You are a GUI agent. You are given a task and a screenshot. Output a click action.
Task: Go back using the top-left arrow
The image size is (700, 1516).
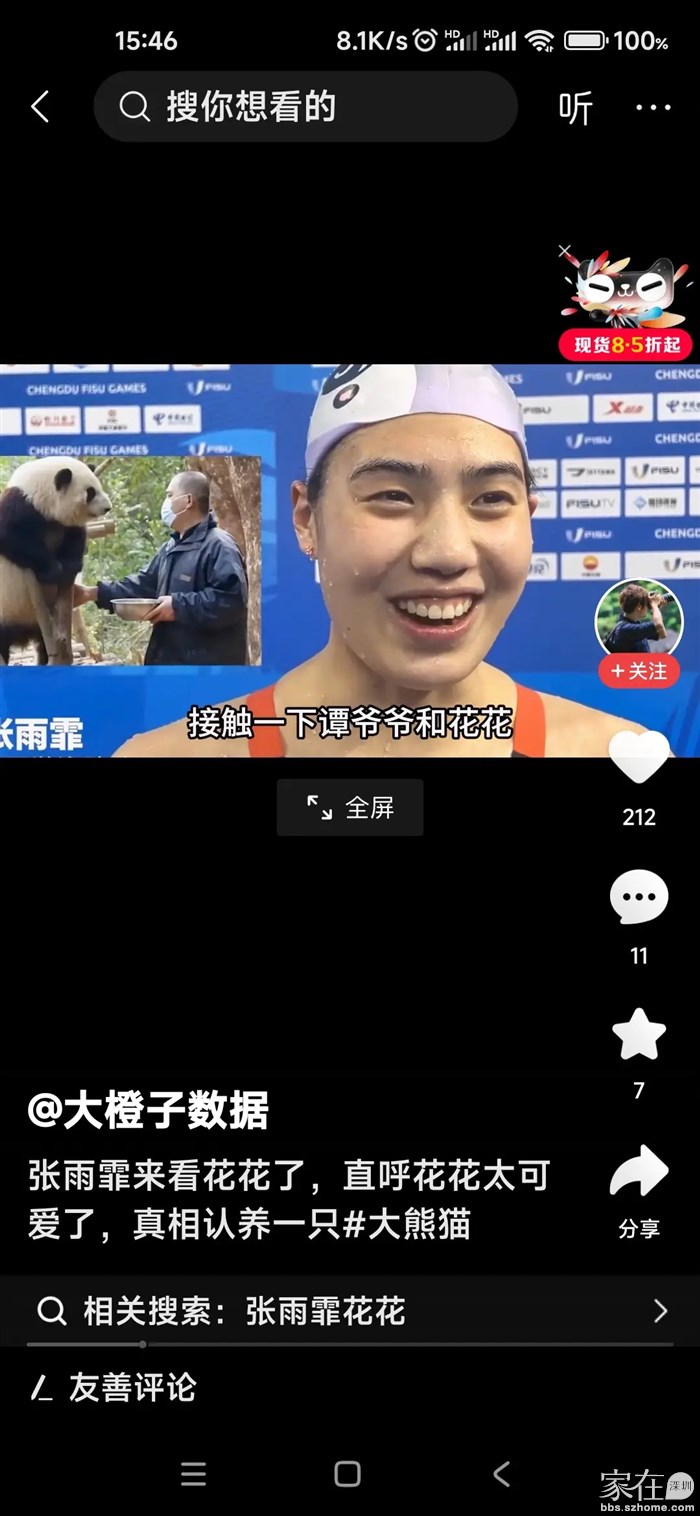(40, 107)
